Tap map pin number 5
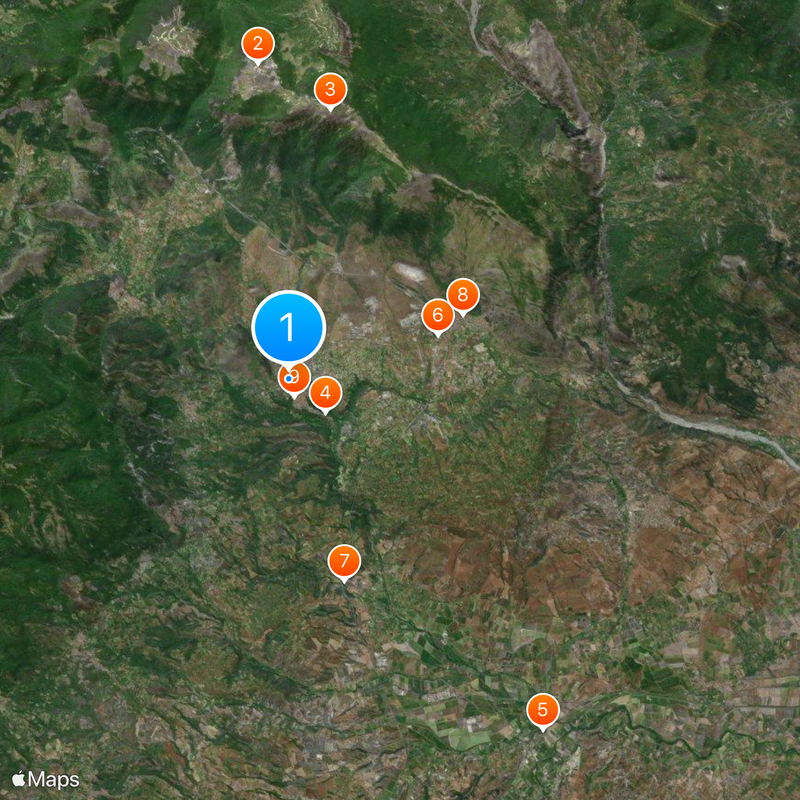Viewport: 800px width, 800px height. click(x=542, y=710)
